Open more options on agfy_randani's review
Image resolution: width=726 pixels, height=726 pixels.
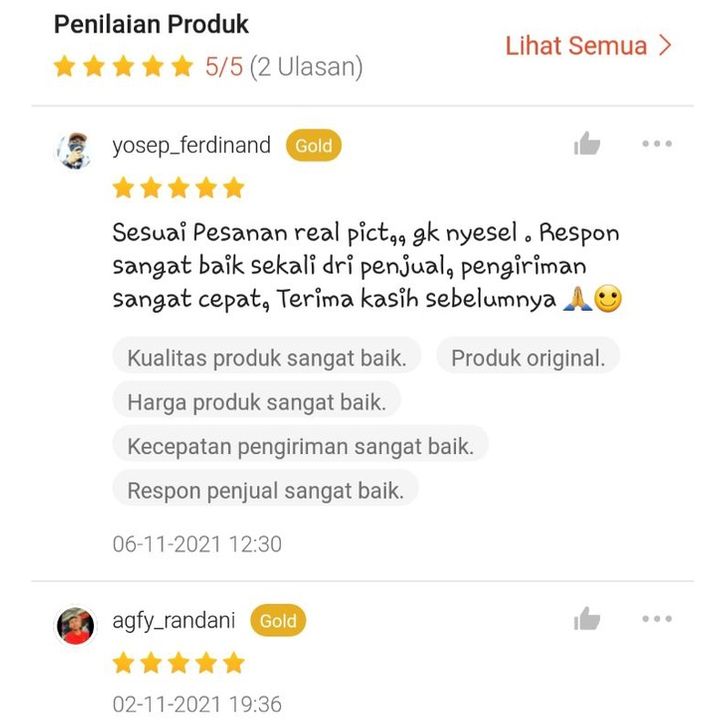point(657,620)
